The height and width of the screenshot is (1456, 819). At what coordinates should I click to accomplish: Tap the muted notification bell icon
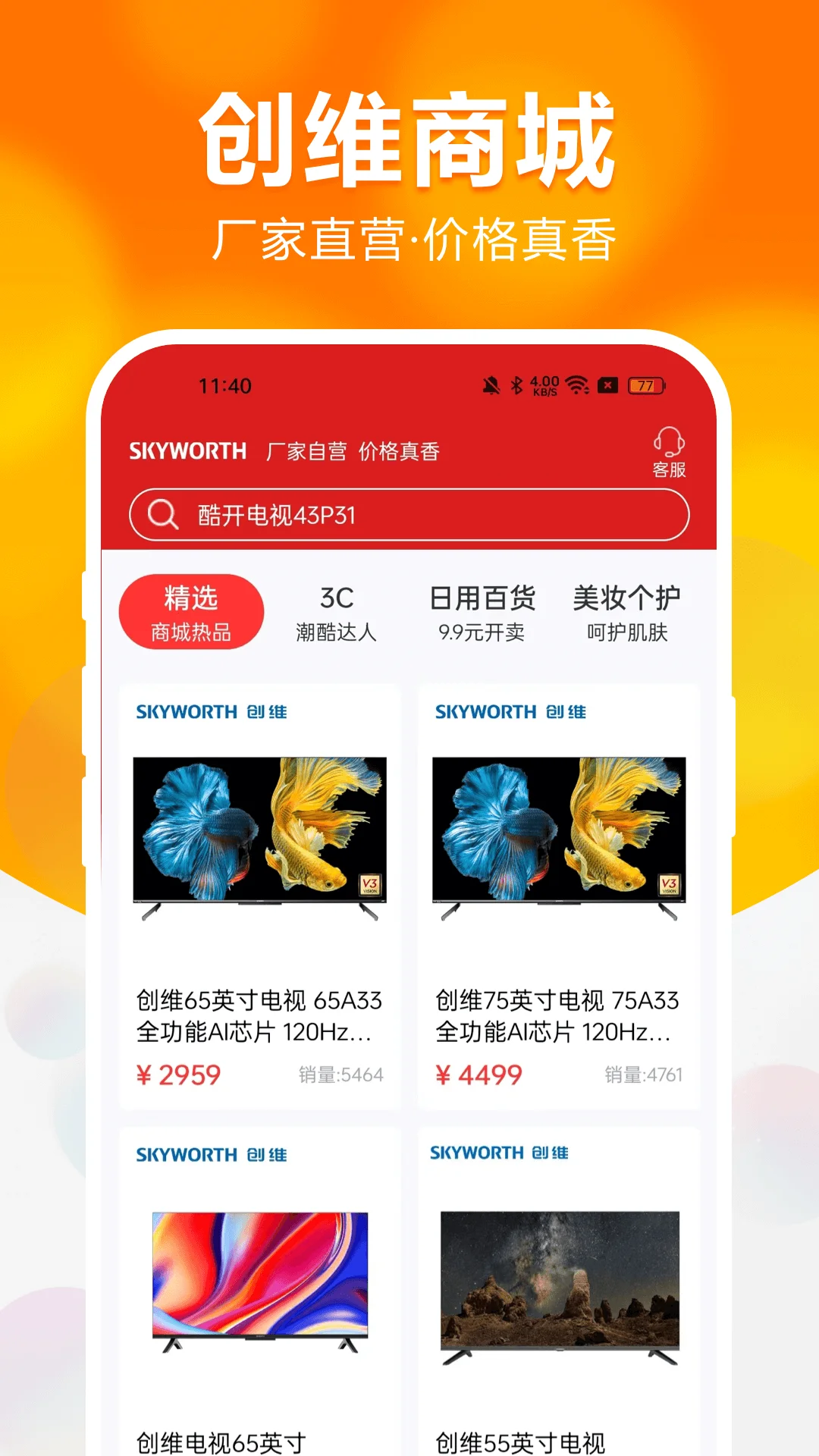[490, 384]
